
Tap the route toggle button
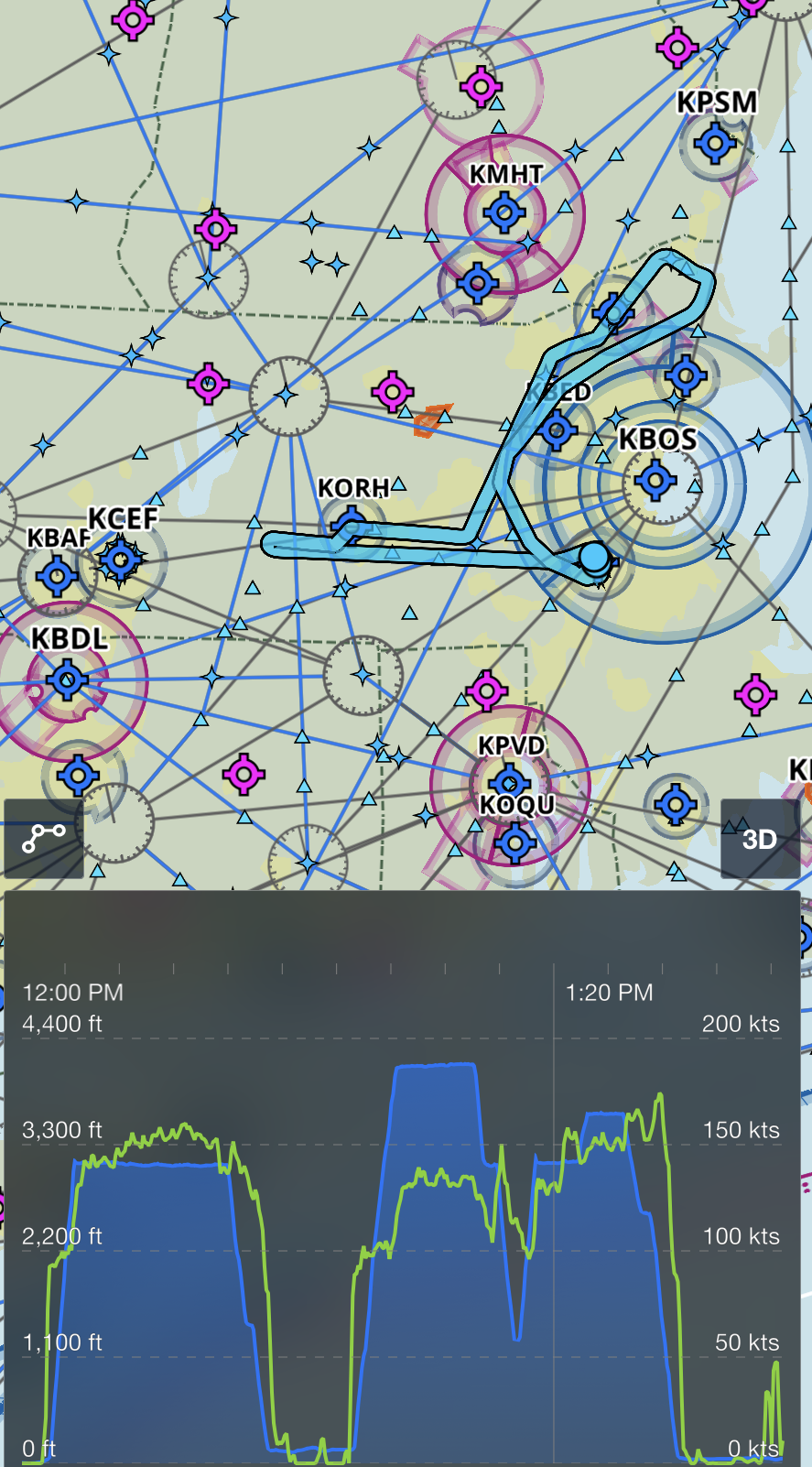(43, 838)
